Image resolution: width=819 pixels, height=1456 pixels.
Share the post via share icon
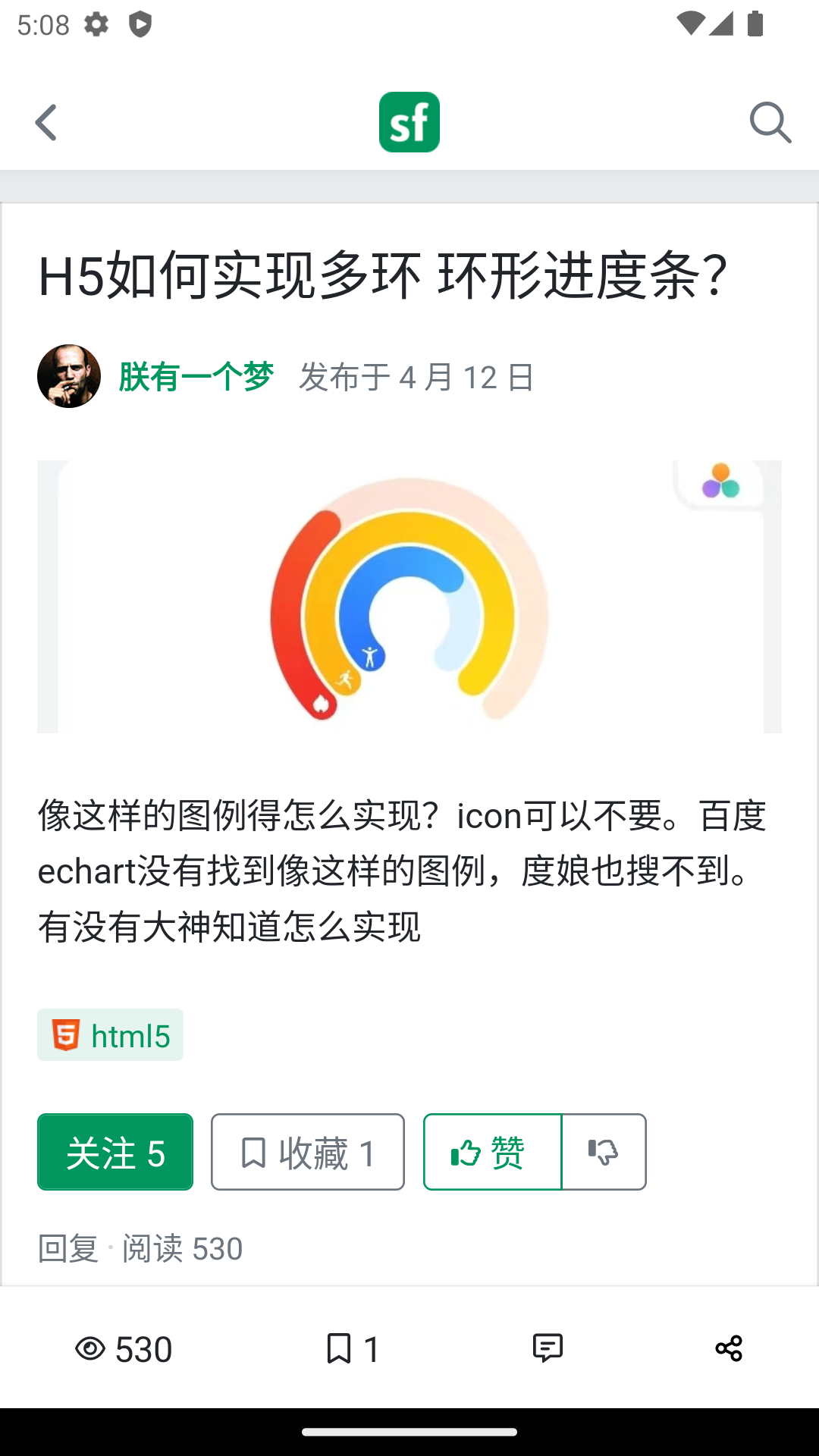click(727, 1348)
